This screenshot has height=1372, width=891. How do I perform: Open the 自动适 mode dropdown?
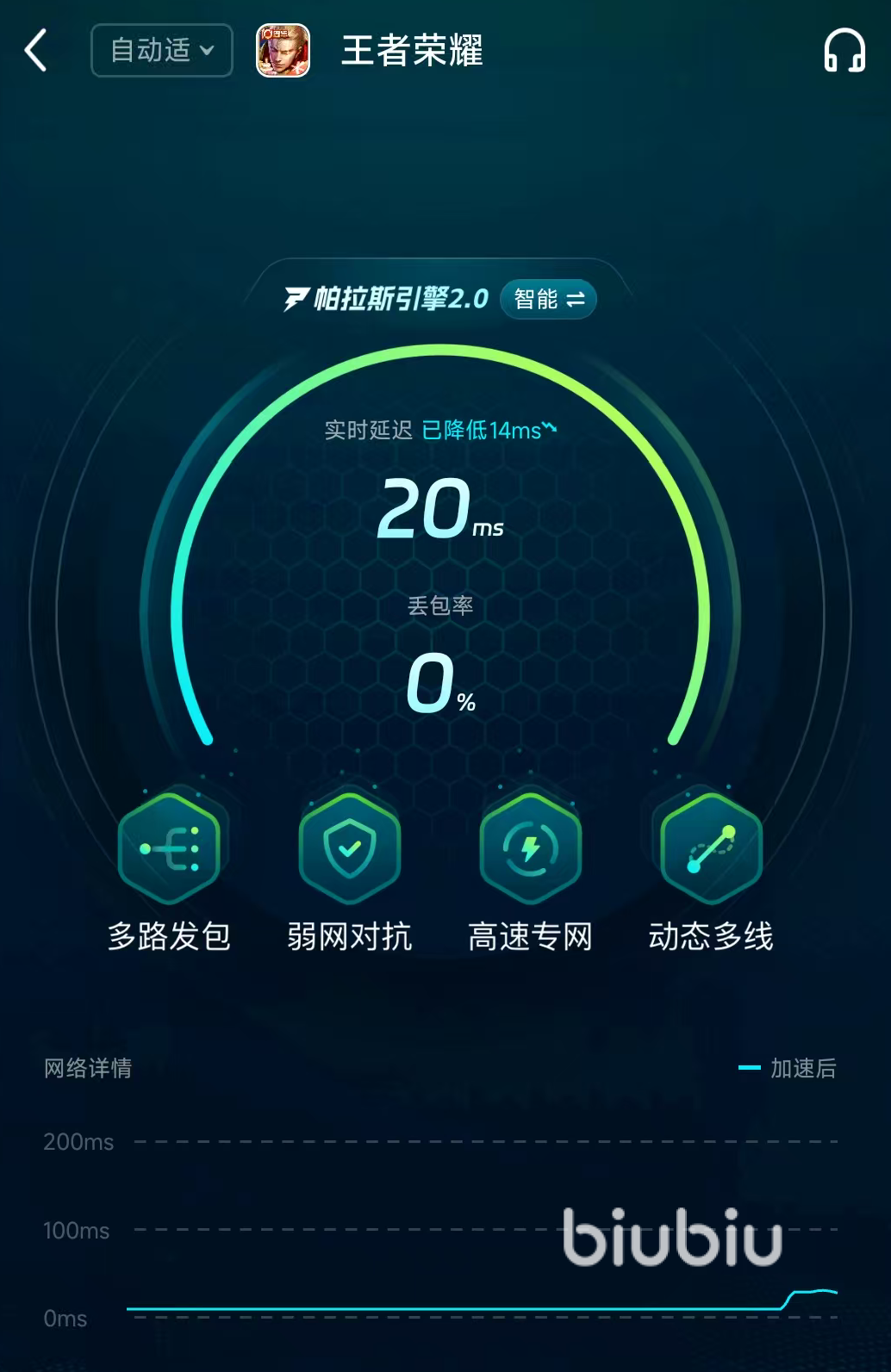162,51
